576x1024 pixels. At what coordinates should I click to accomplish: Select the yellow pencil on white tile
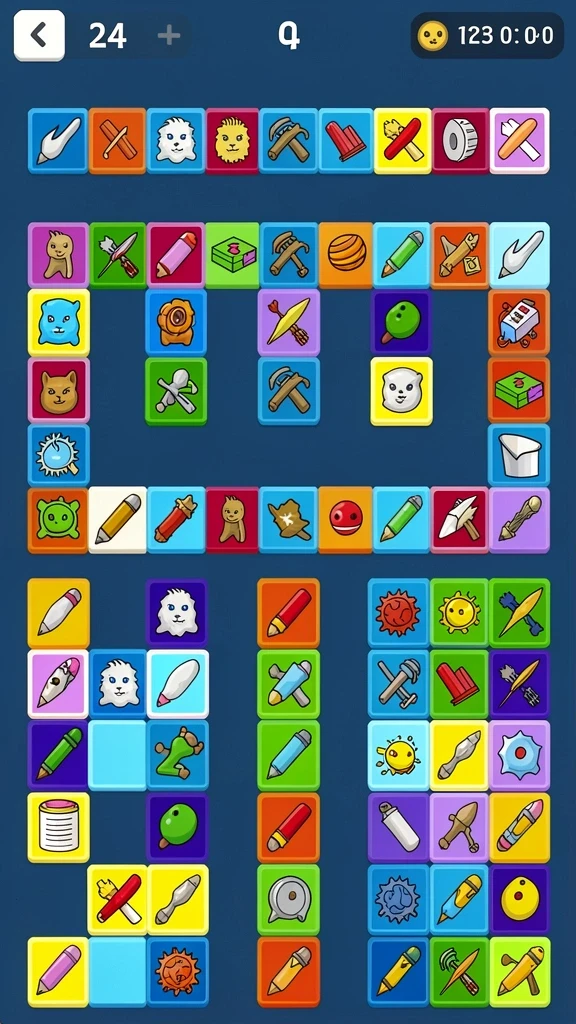118,520
